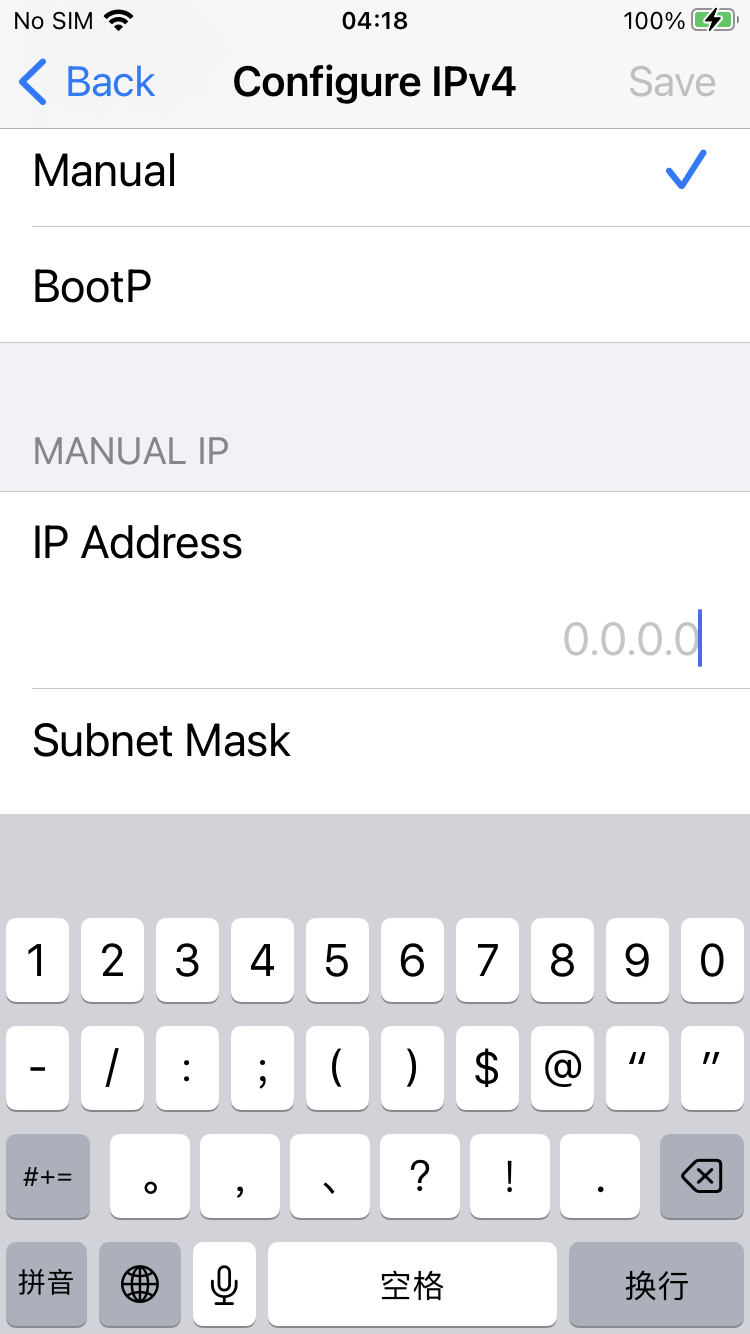Hit the 换行 return key

656,1284
